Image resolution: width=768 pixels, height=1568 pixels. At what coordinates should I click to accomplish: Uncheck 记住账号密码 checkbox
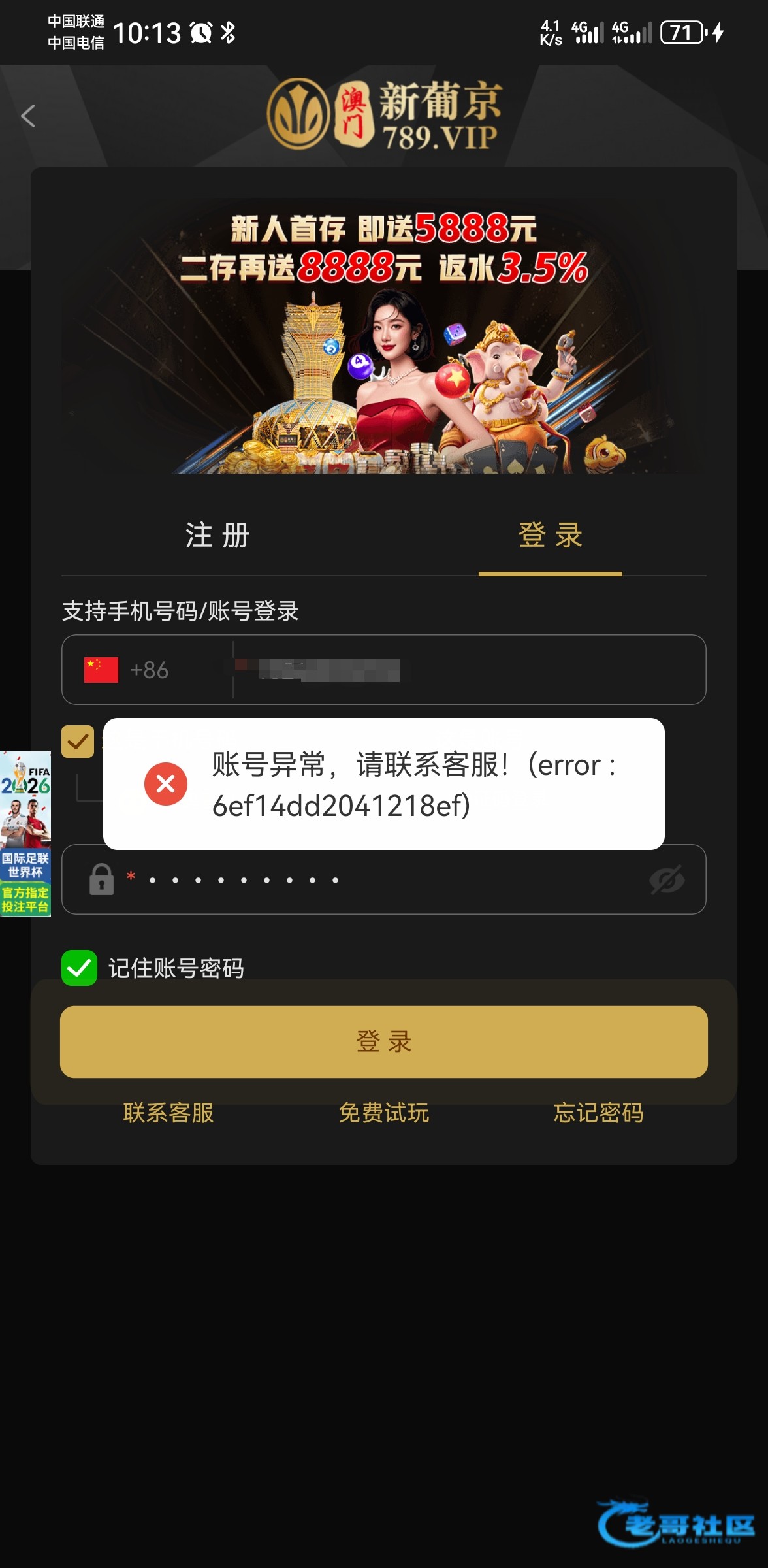click(79, 968)
